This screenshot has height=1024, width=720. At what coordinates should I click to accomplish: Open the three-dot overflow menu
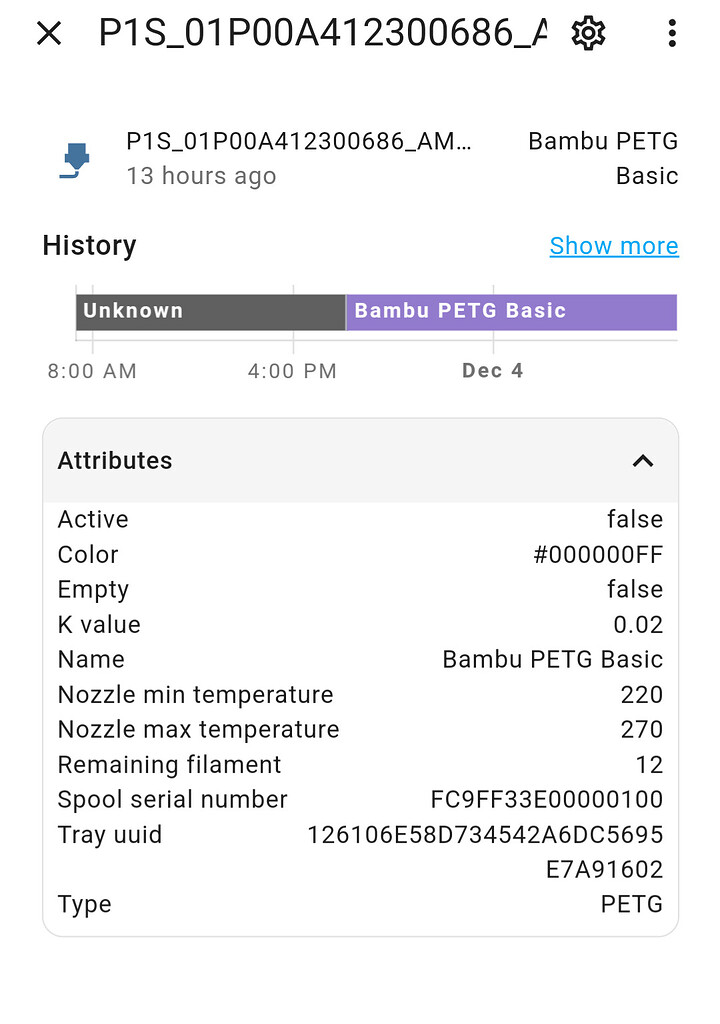click(672, 34)
